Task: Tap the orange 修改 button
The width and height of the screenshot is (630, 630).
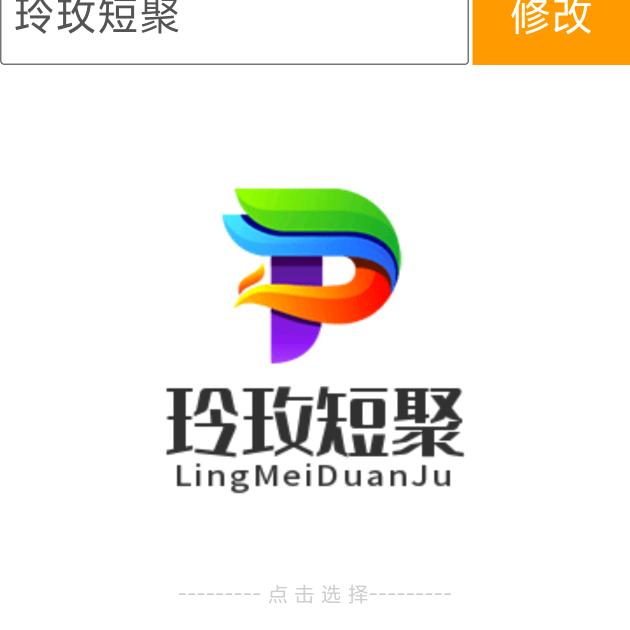Action: pos(551,24)
